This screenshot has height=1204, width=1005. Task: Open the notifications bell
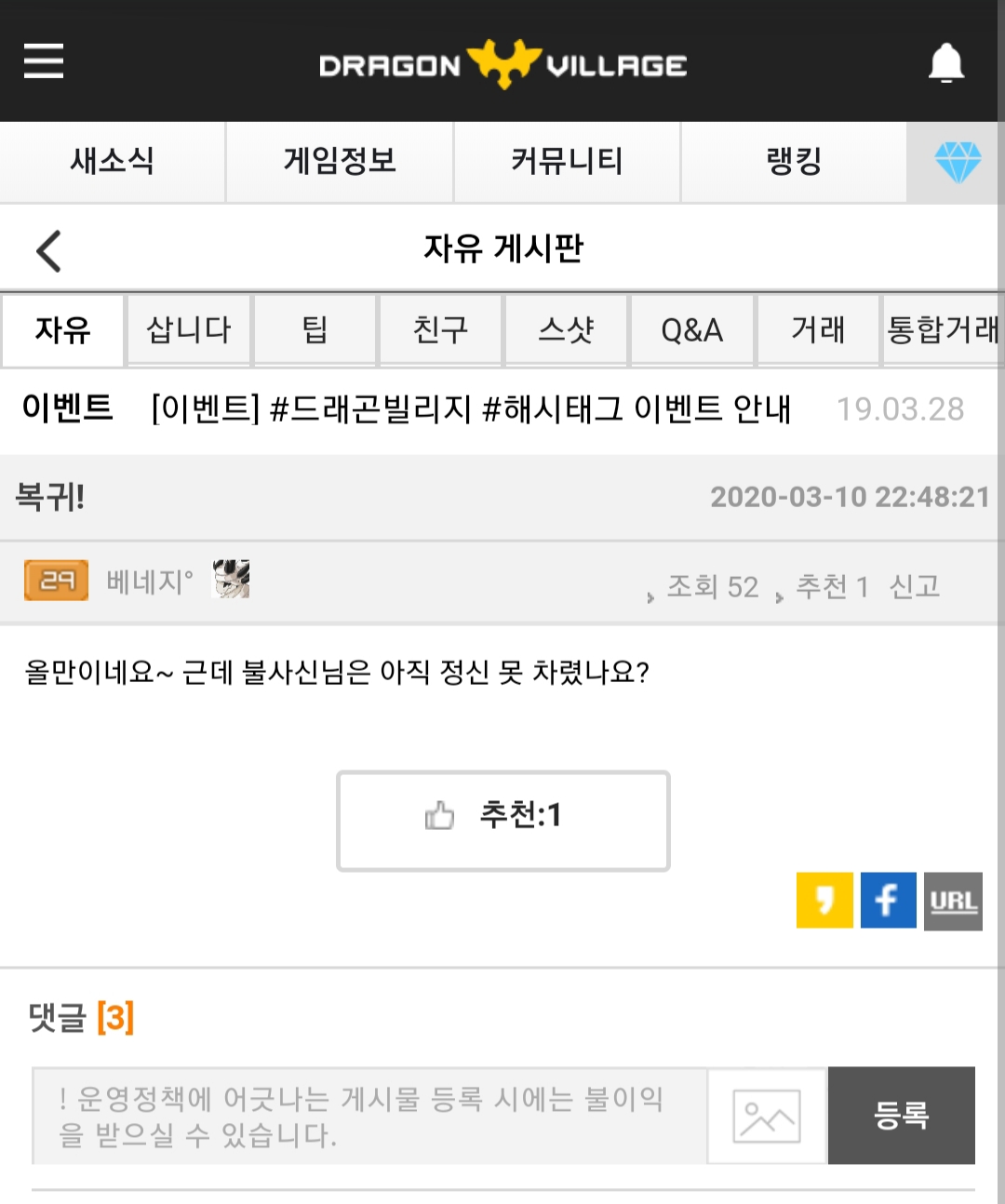[x=945, y=63]
